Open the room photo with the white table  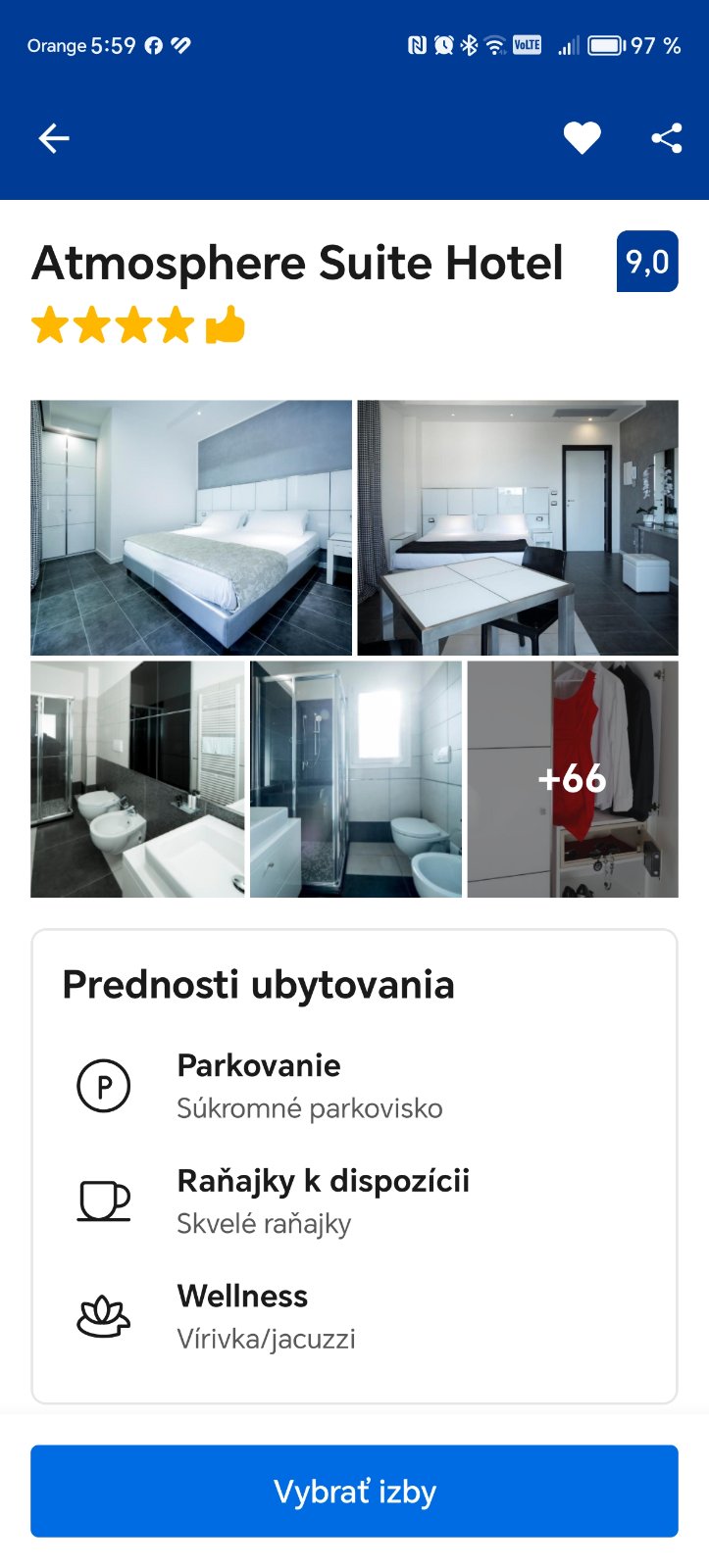coord(518,527)
